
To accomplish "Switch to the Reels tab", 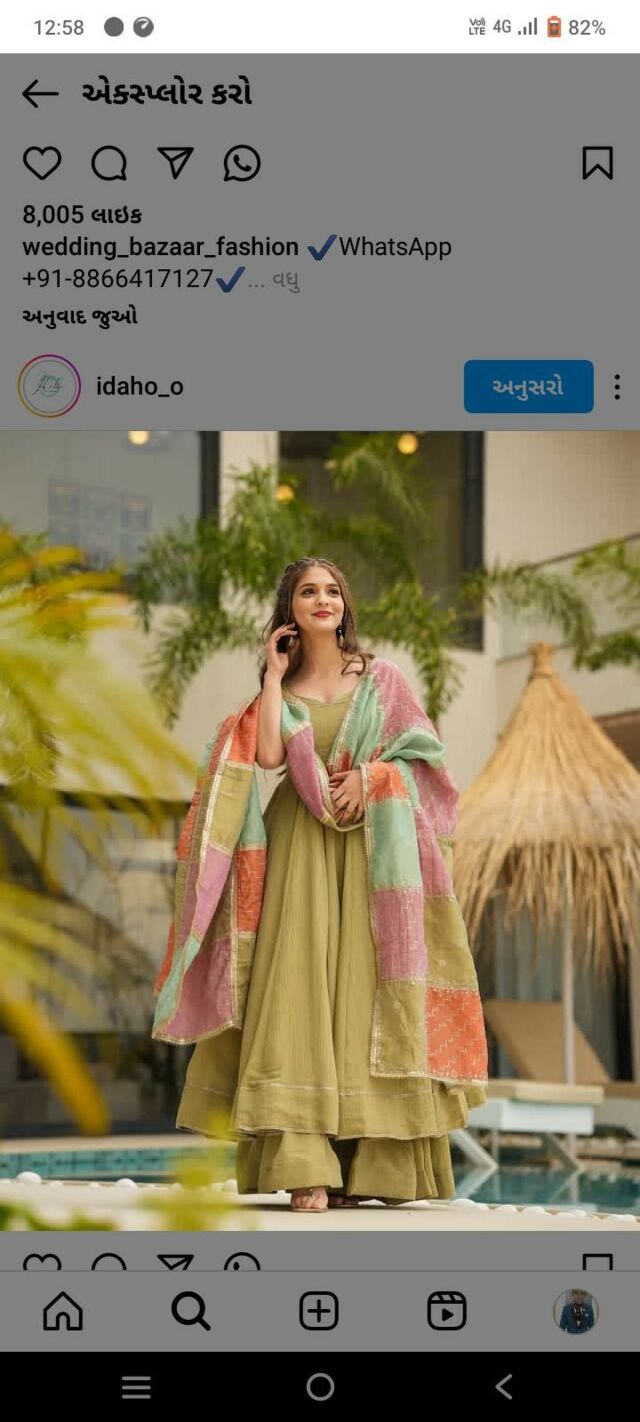I will [x=446, y=1310].
